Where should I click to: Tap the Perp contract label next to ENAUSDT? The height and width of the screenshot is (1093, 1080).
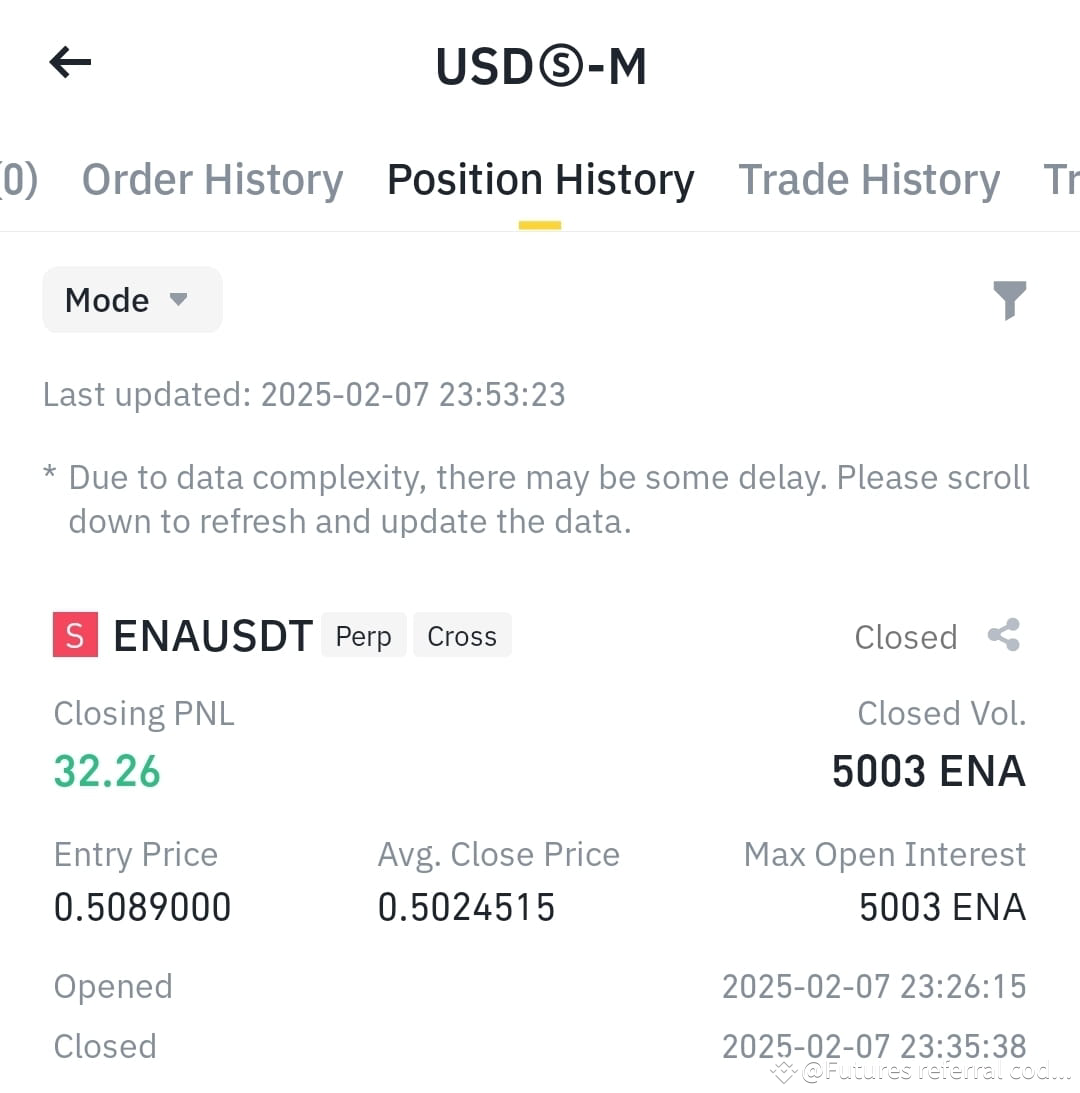pyautogui.click(x=363, y=635)
